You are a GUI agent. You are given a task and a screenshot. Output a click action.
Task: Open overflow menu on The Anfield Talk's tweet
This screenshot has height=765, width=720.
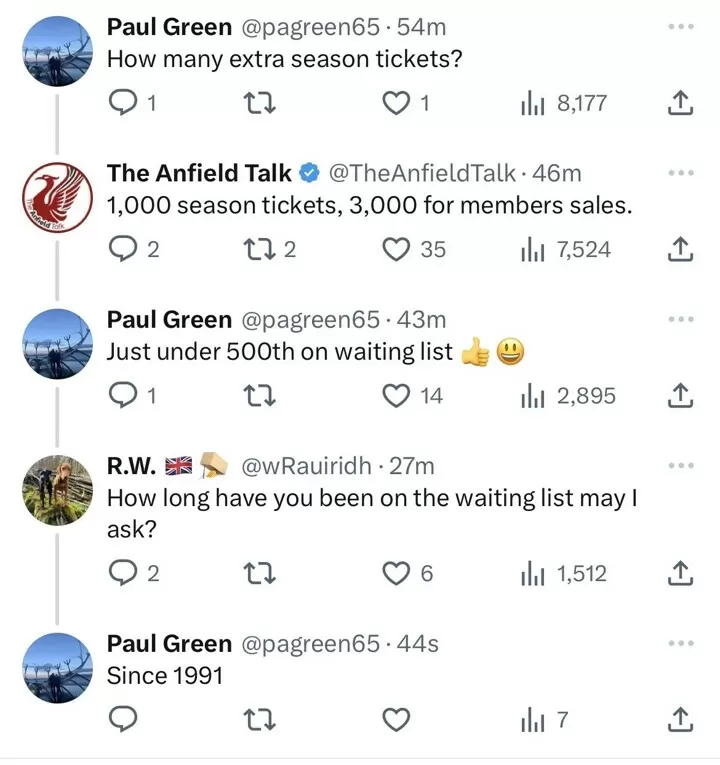680,173
